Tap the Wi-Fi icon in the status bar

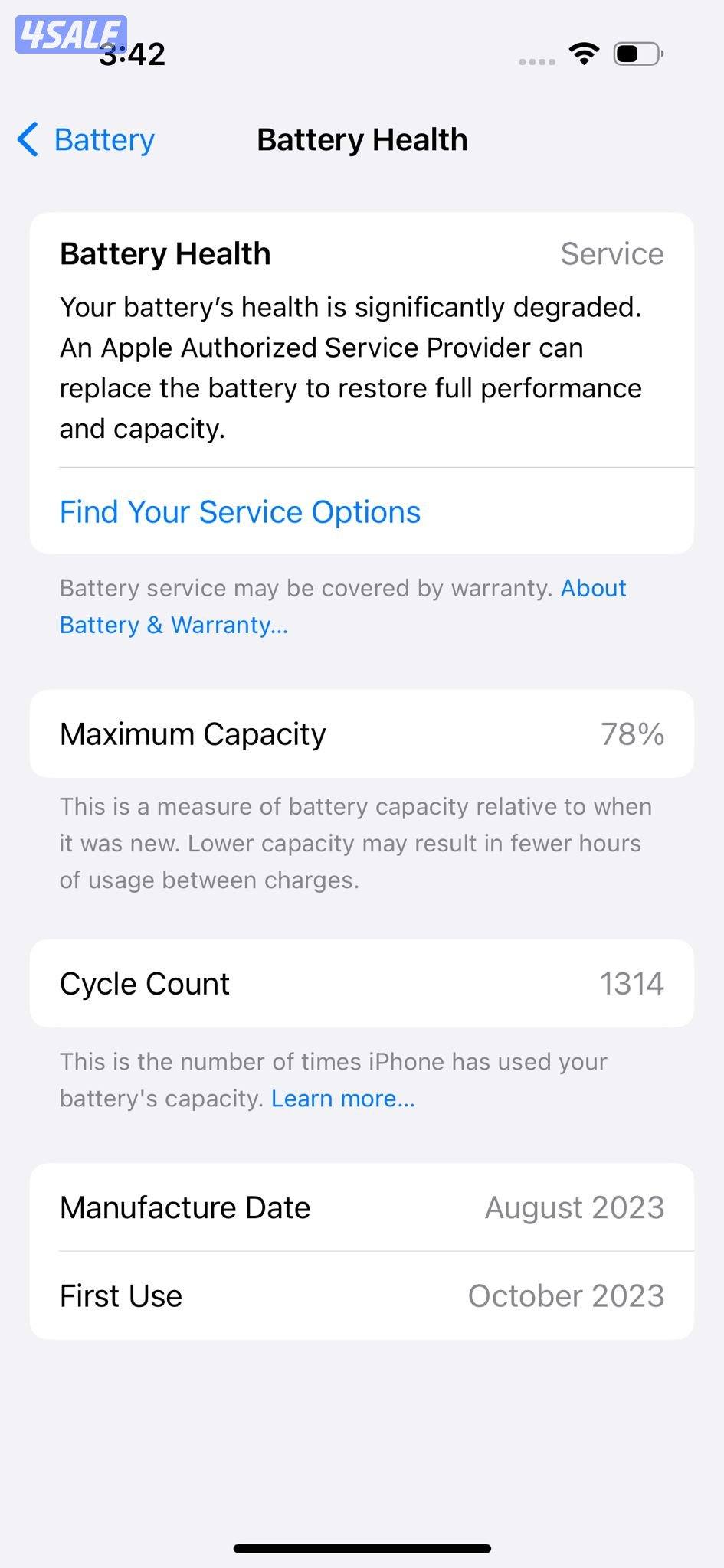[583, 54]
